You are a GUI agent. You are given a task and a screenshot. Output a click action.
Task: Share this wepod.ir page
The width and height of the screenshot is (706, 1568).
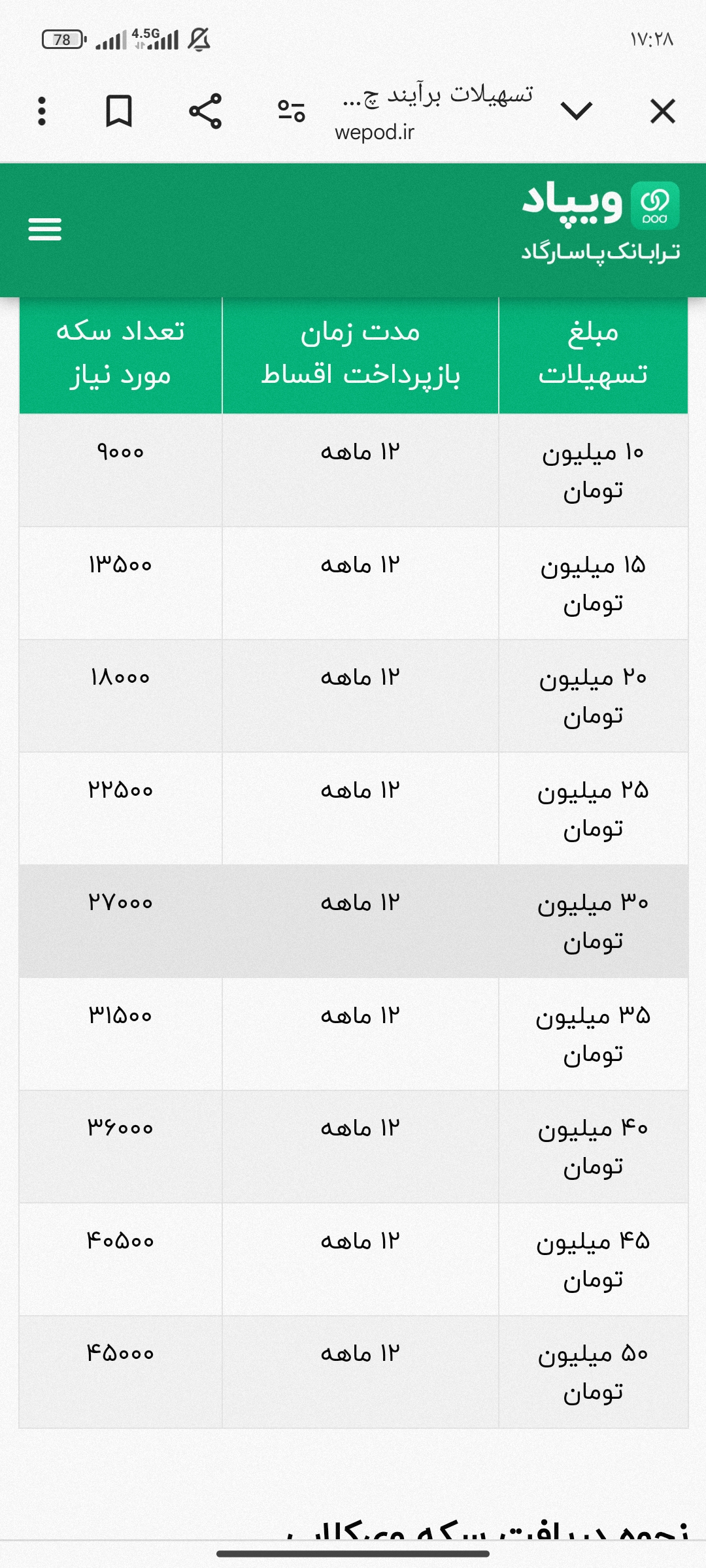tap(205, 111)
